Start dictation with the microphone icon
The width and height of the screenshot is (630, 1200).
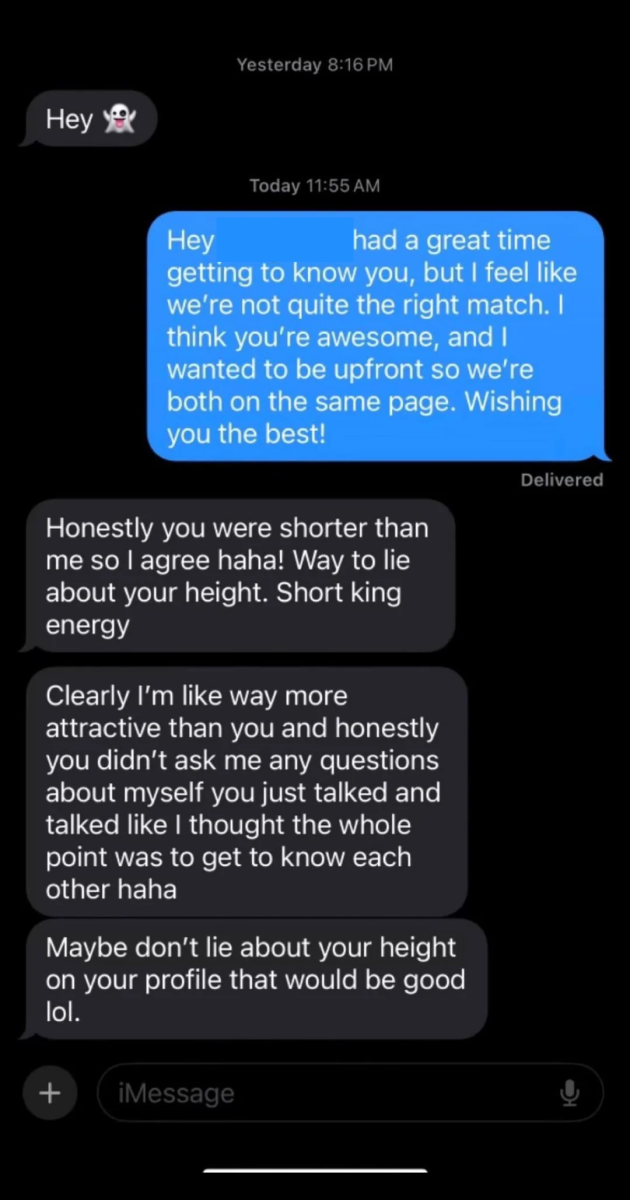click(x=569, y=1093)
